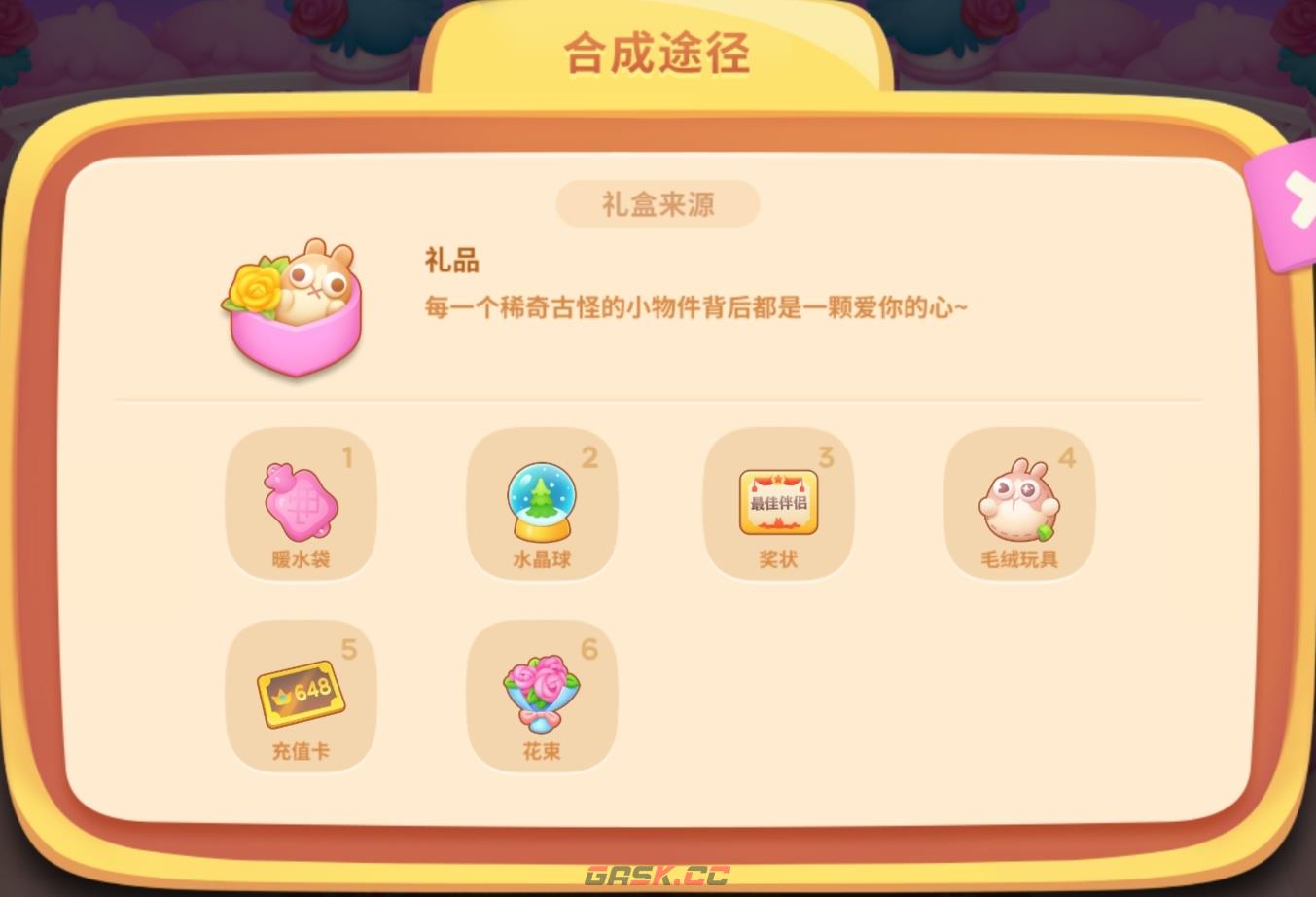The width and height of the screenshot is (1316, 897).
Task: Select the 花束 bouquet item
Action: click(x=542, y=696)
